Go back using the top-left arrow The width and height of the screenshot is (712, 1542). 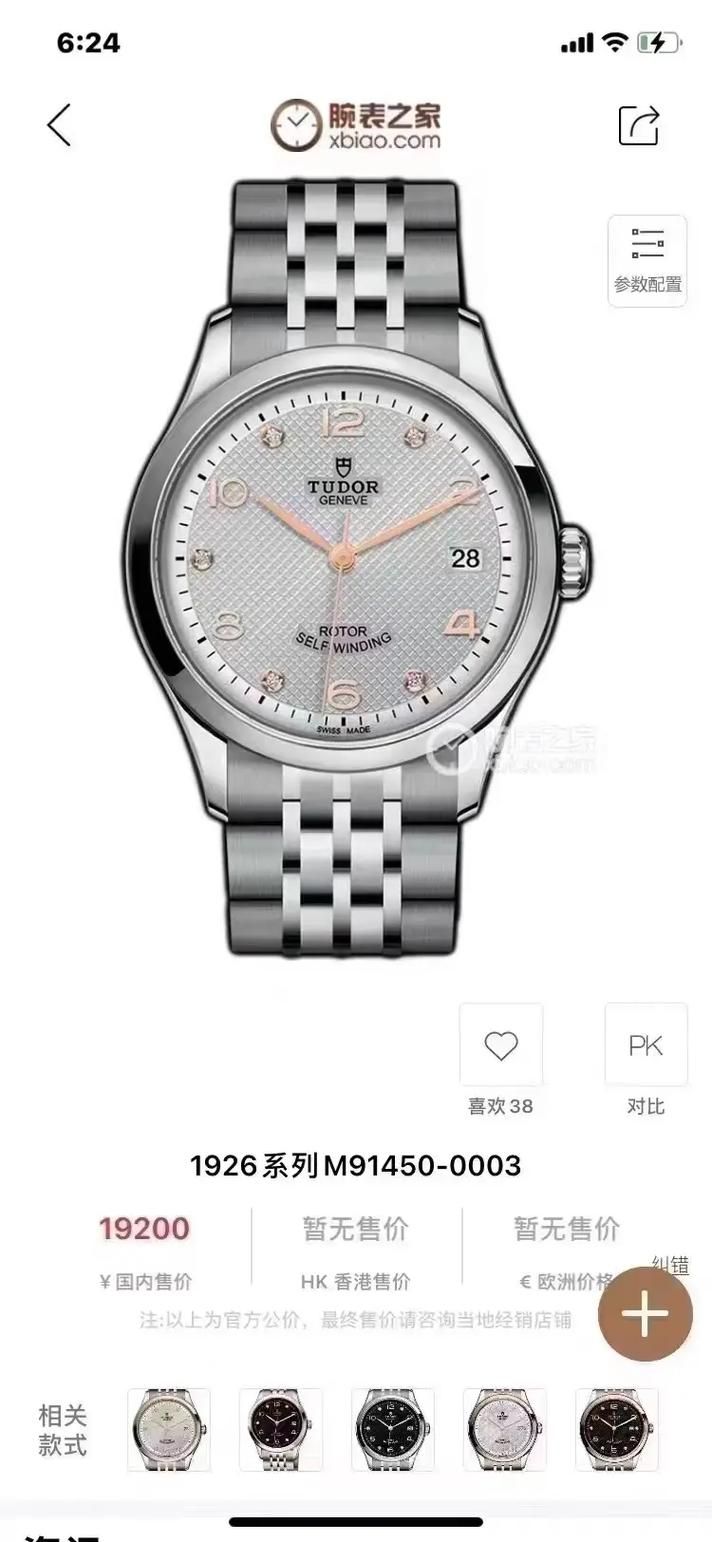pyautogui.click(x=59, y=125)
